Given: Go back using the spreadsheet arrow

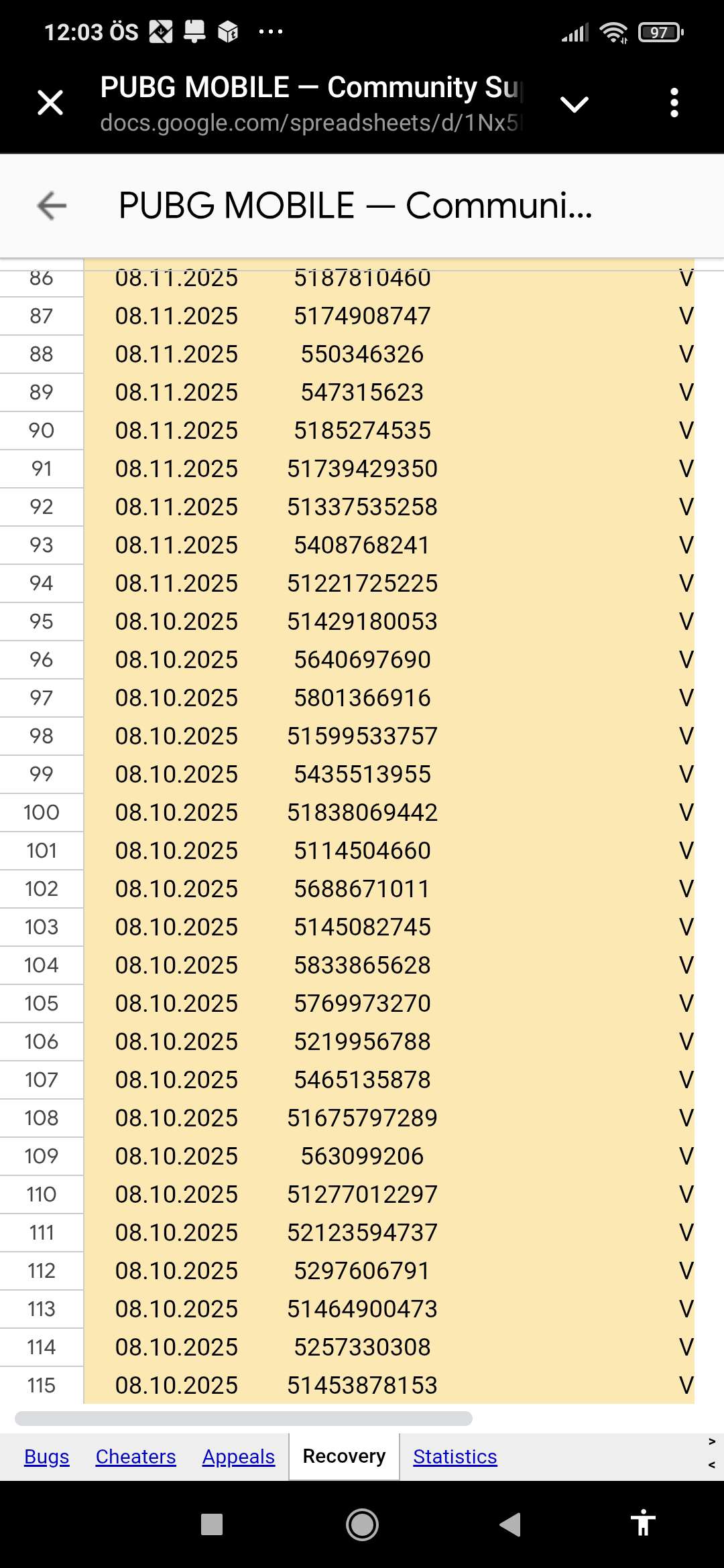Looking at the screenshot, I should [x=52, y=205].
